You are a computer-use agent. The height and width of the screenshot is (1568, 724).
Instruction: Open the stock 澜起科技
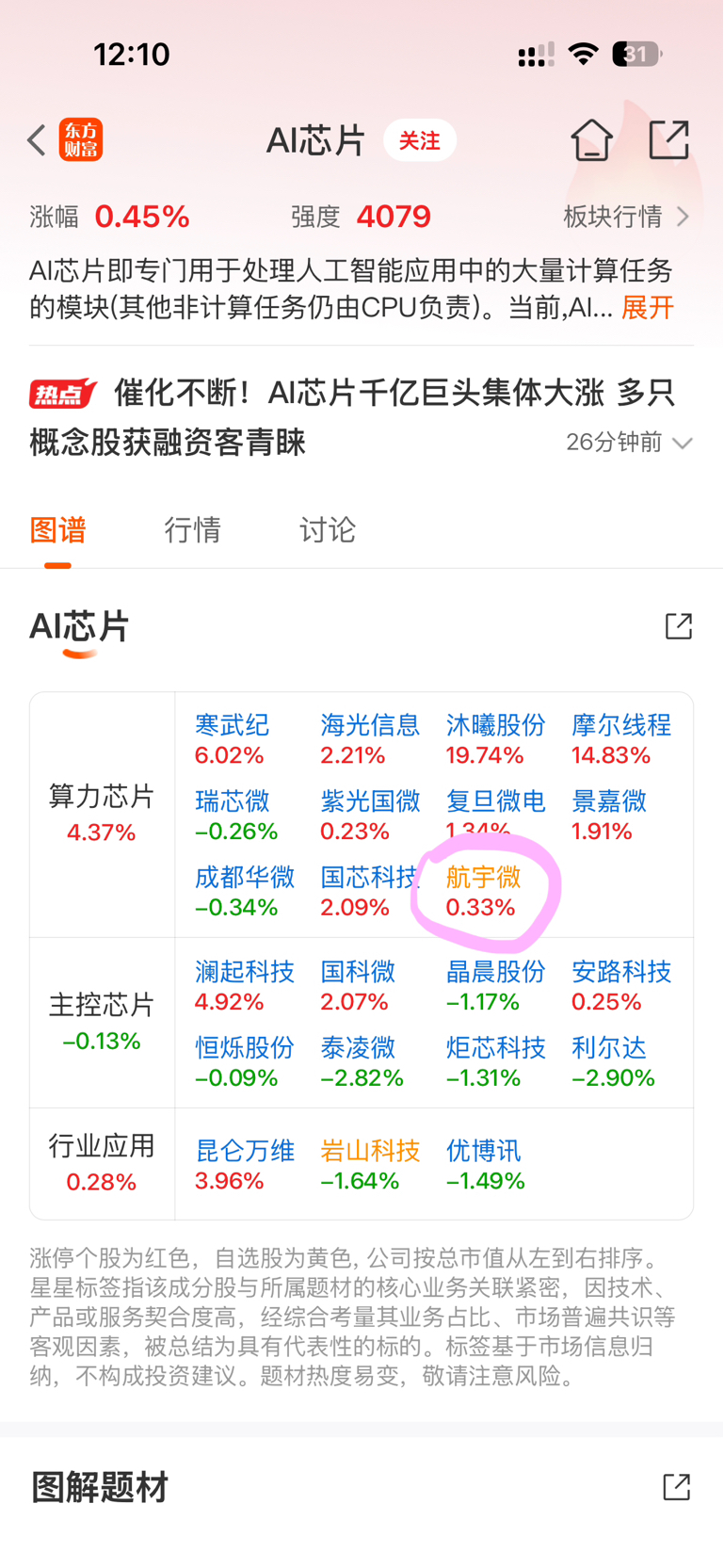pos(245,986)
